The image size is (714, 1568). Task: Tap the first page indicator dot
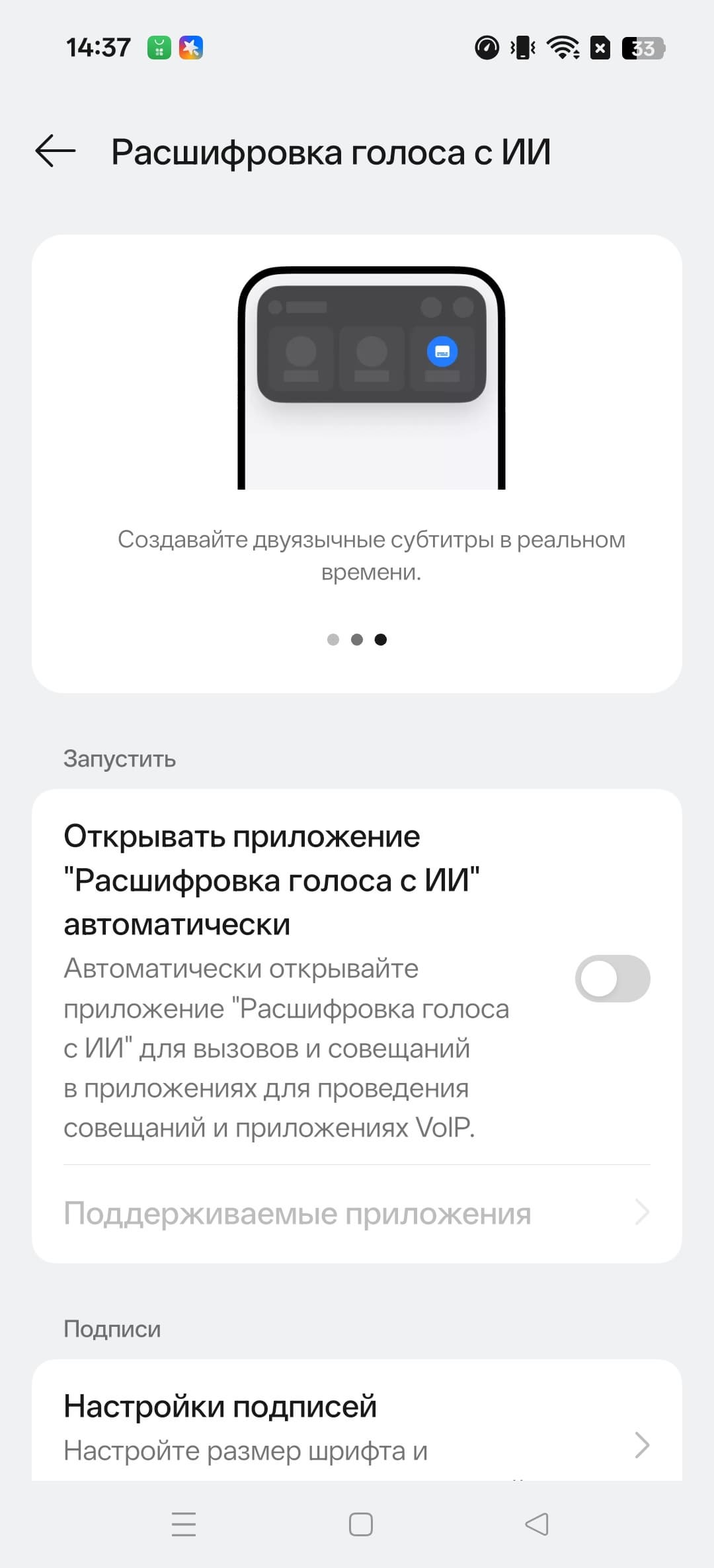click(333, 640)
